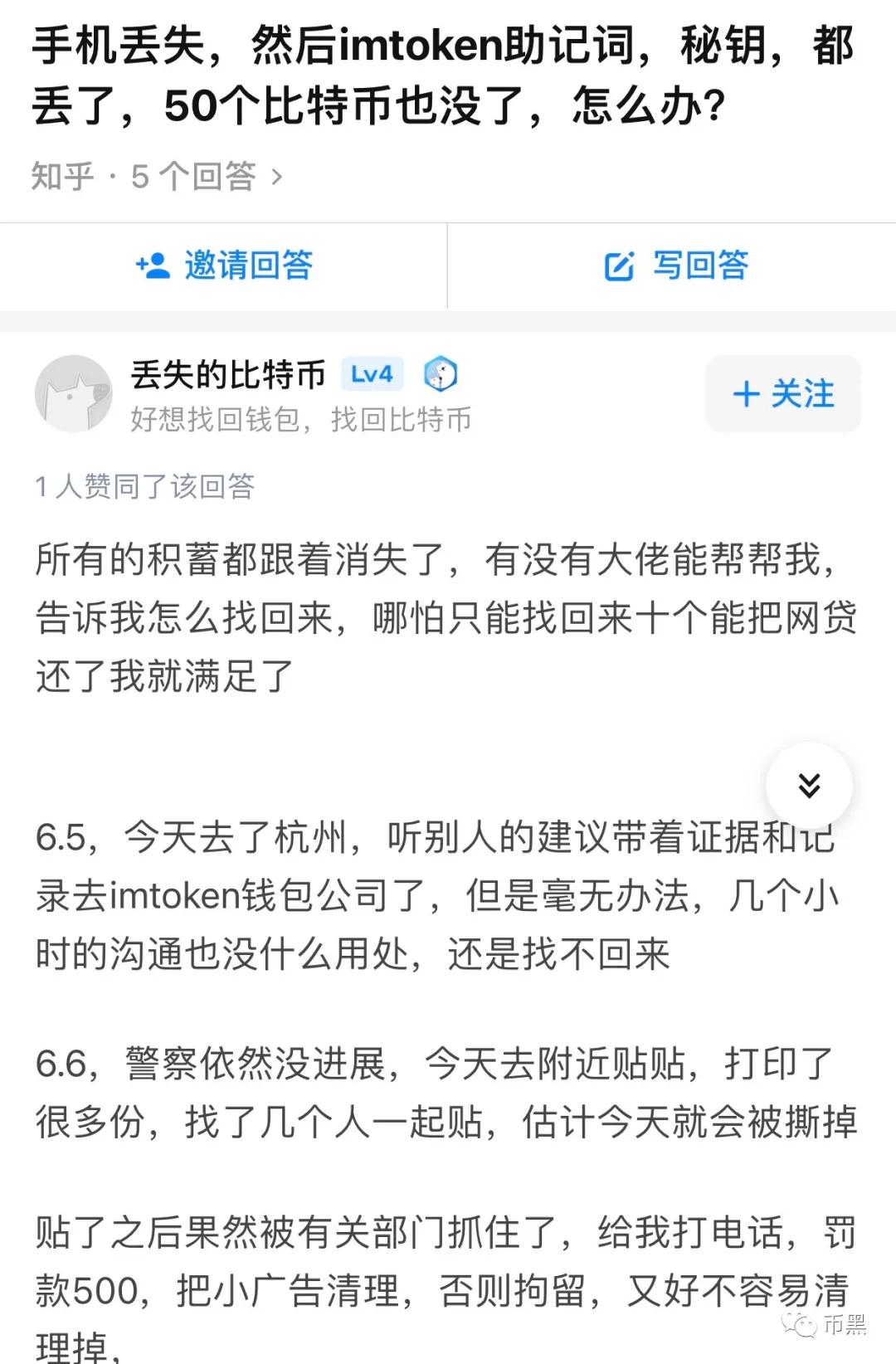Follow 丢失的比特币 with 关注 button

click(x=782, y=393)
